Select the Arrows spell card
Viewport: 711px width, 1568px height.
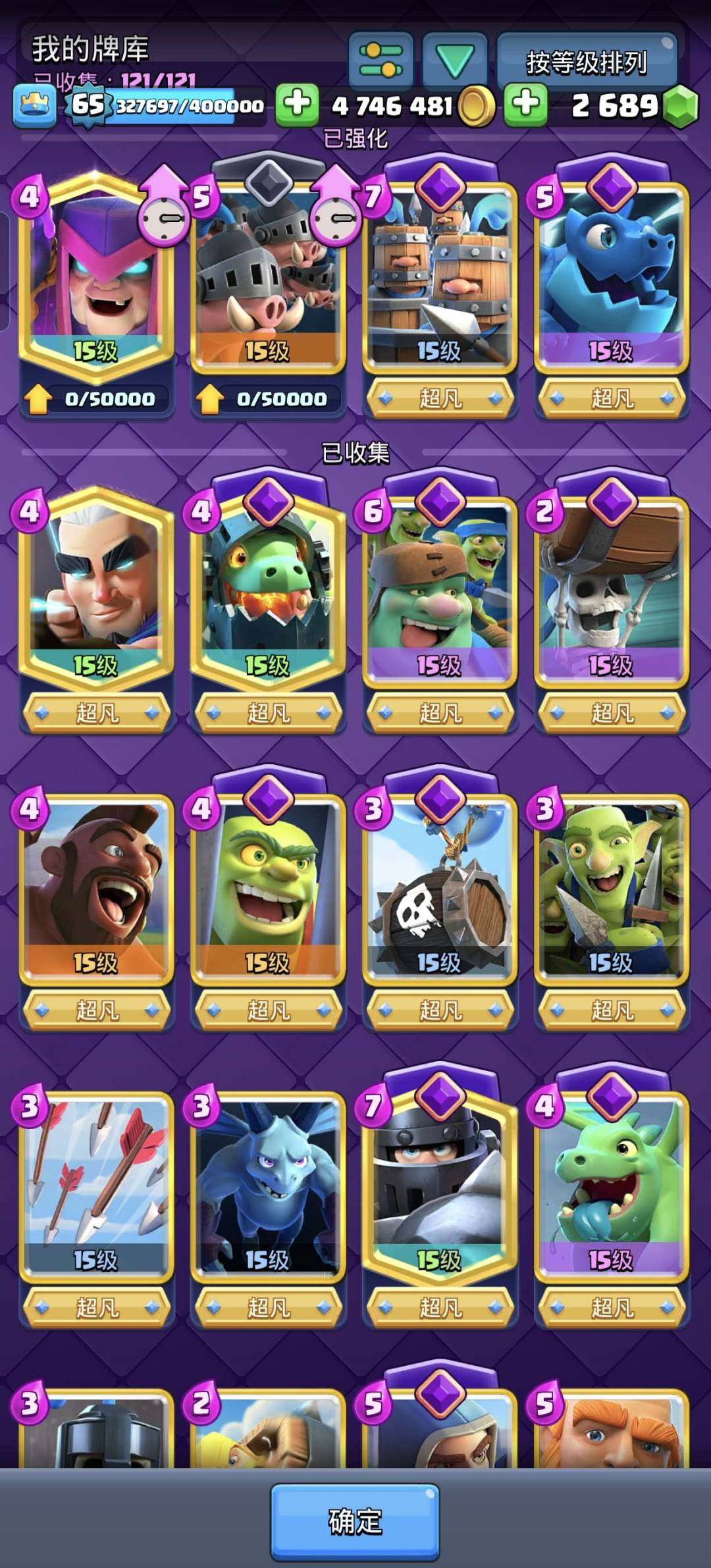point(96,1185)
